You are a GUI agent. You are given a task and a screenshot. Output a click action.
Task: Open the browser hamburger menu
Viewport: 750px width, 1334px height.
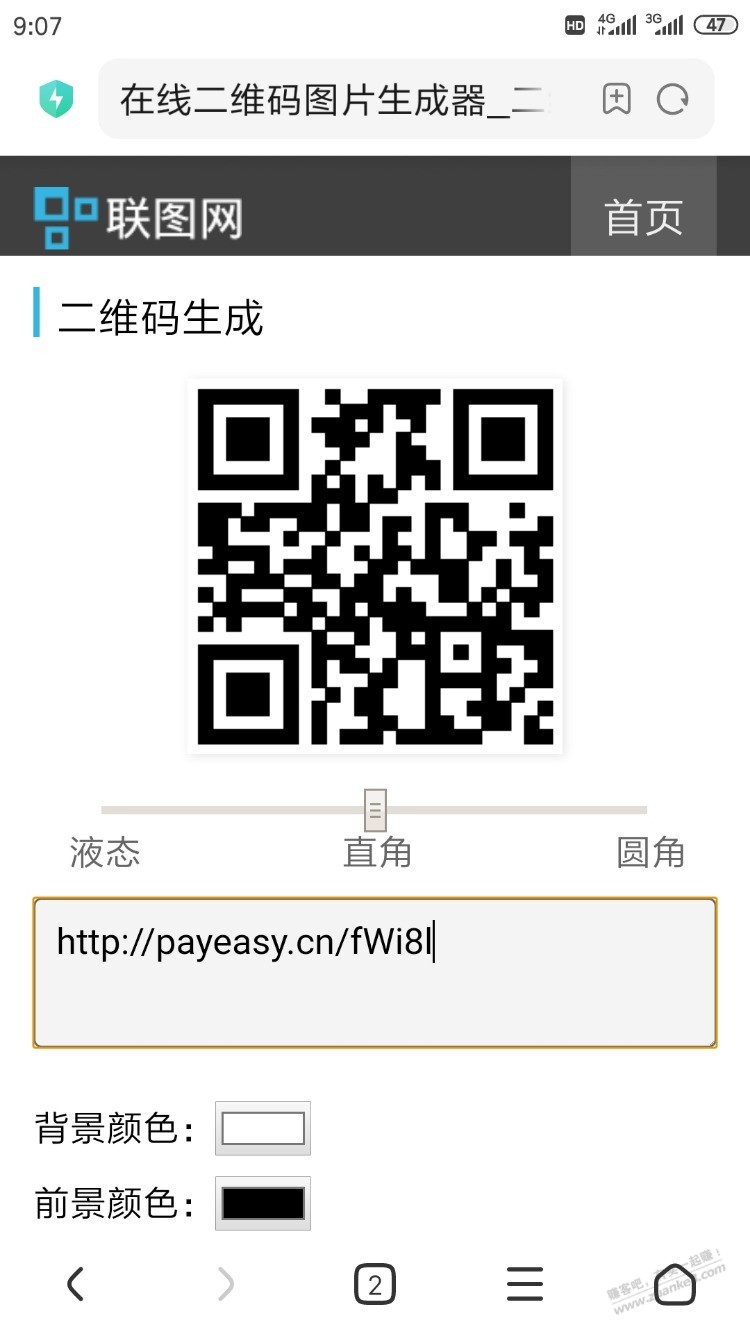pyautogui.click(x=524, y=1283)
